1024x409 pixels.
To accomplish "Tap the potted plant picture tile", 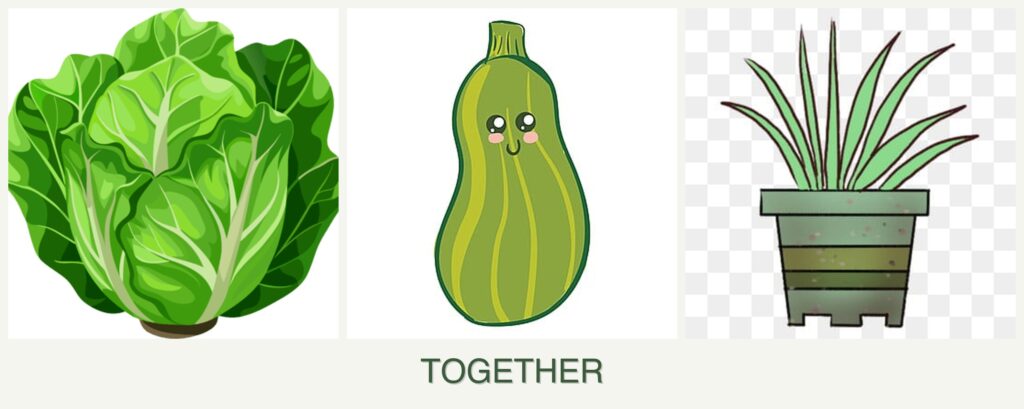I will pyautogui.click(x=850, y=173).
